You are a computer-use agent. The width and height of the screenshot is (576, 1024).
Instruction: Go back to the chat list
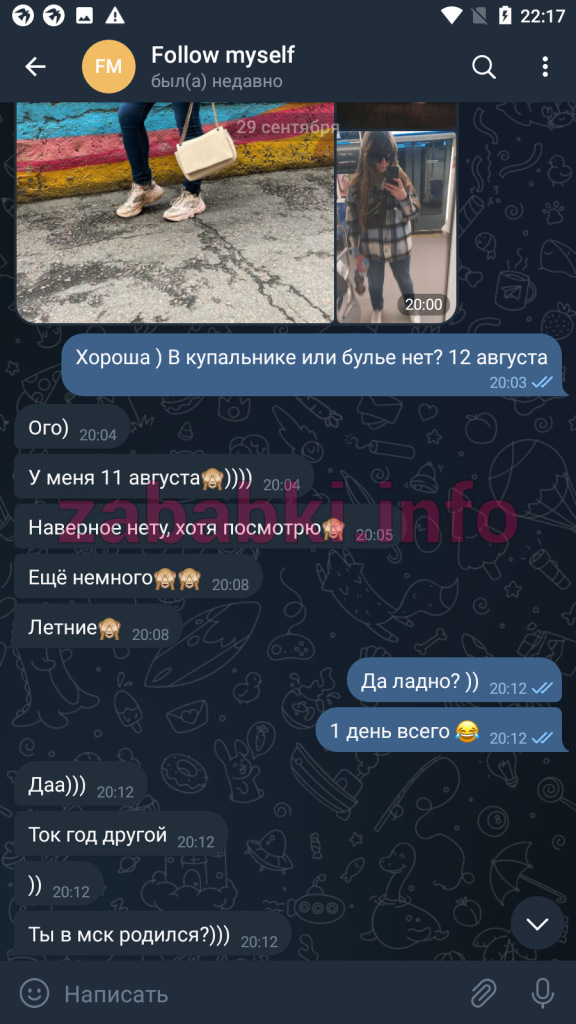click(x=35, y=67)
